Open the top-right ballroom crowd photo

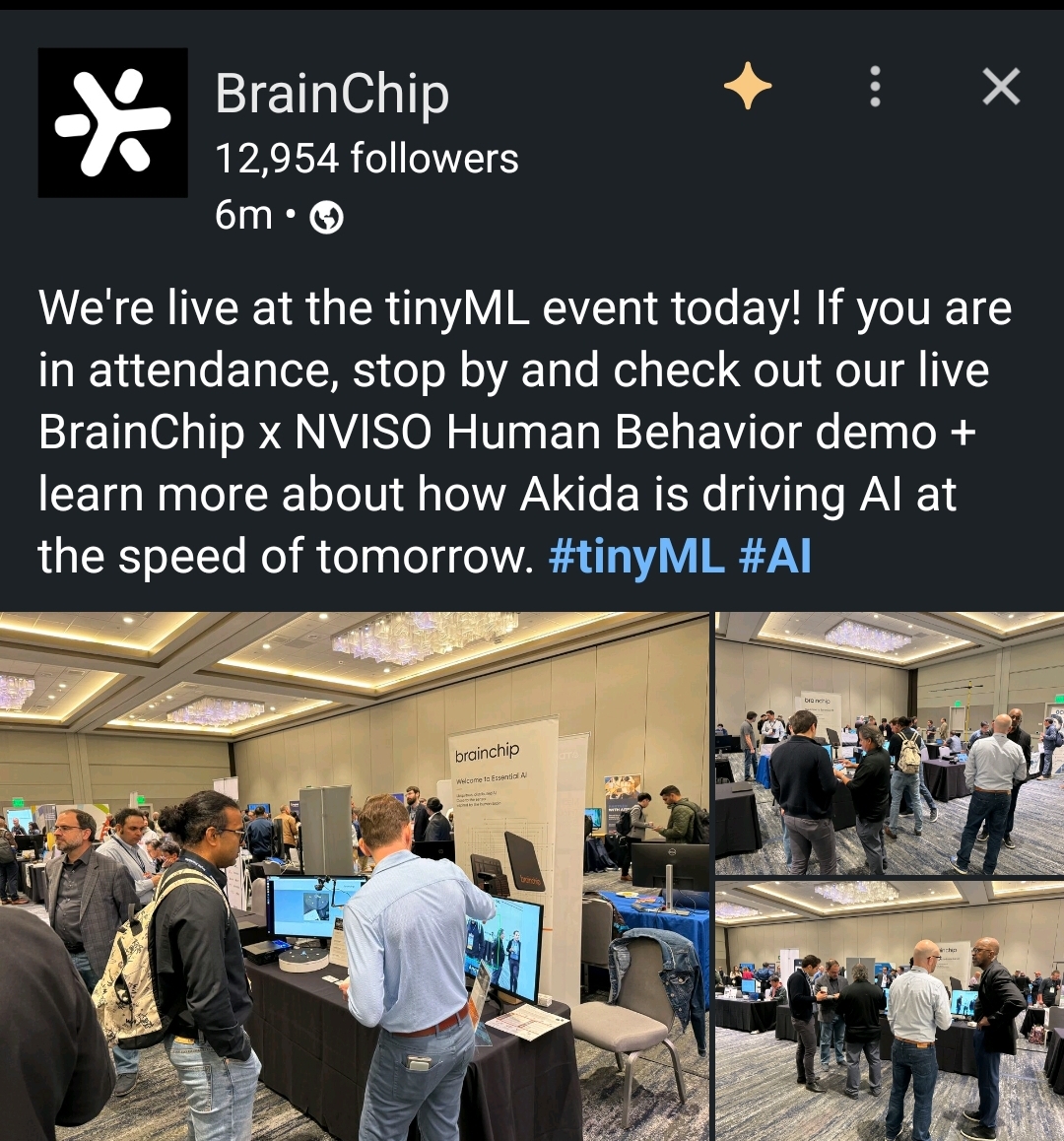click(x=890, y=742)
